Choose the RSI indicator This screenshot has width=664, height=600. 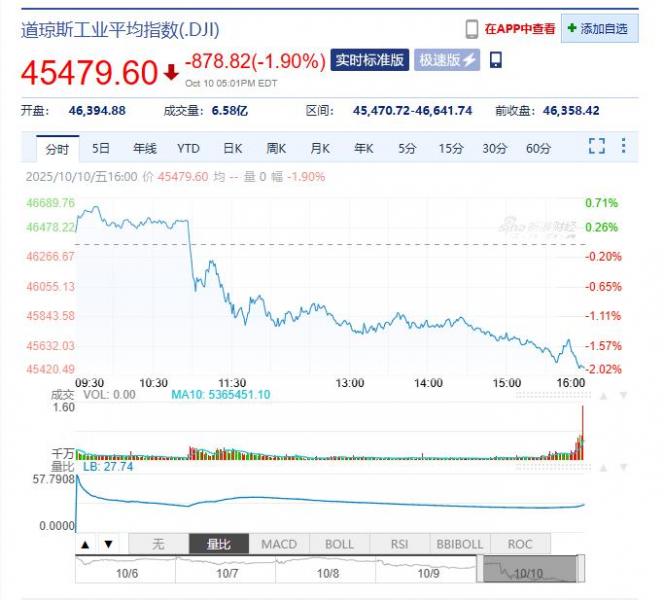(x=399, y=544)
